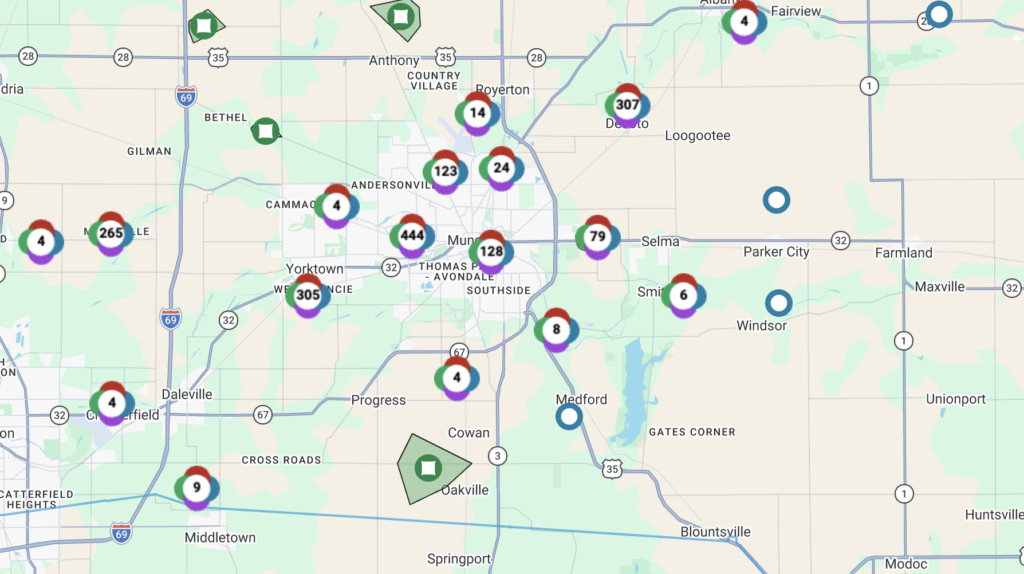
Task: Tap the 4 cluster at Chesterfield
Action: pos(112,404)
